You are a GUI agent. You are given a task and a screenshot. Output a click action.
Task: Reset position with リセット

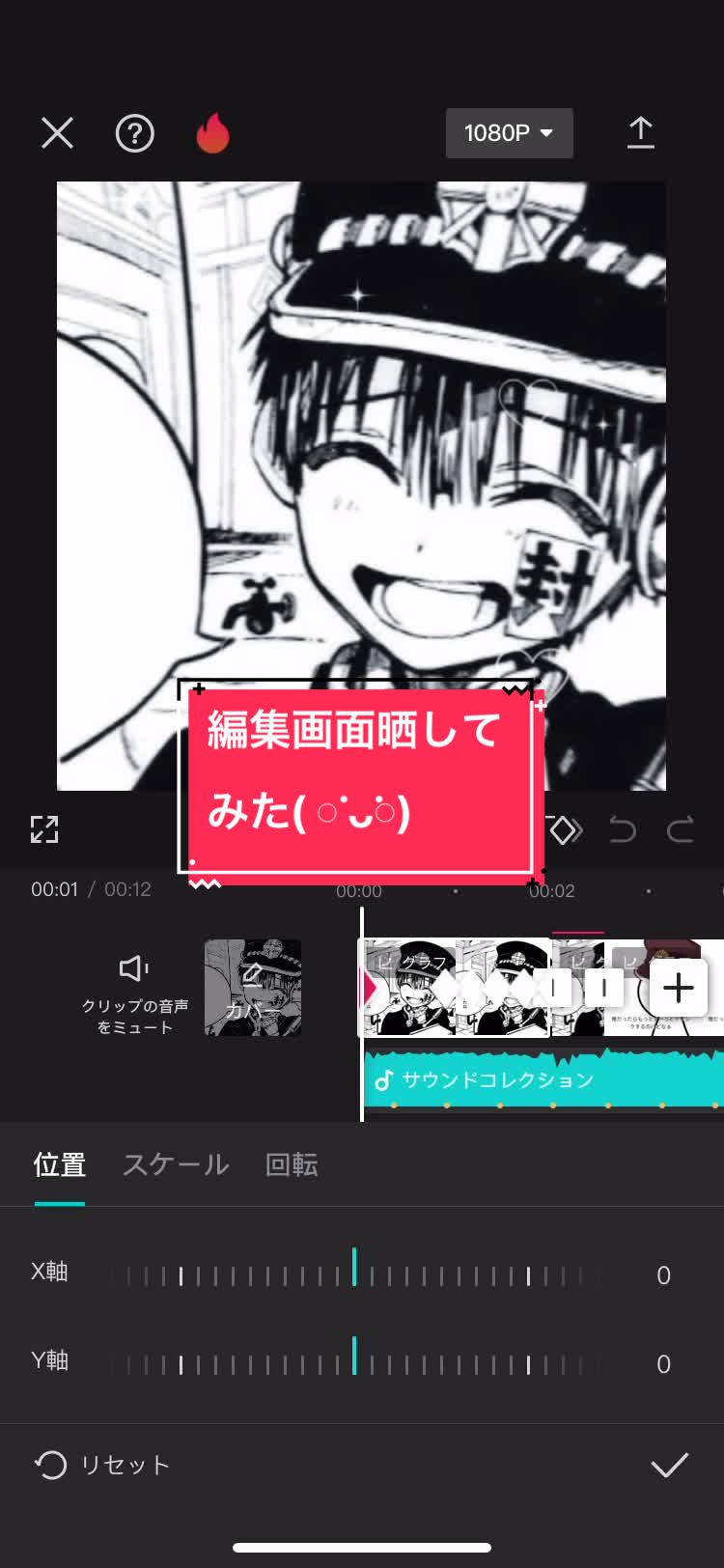coord(103,1465)
